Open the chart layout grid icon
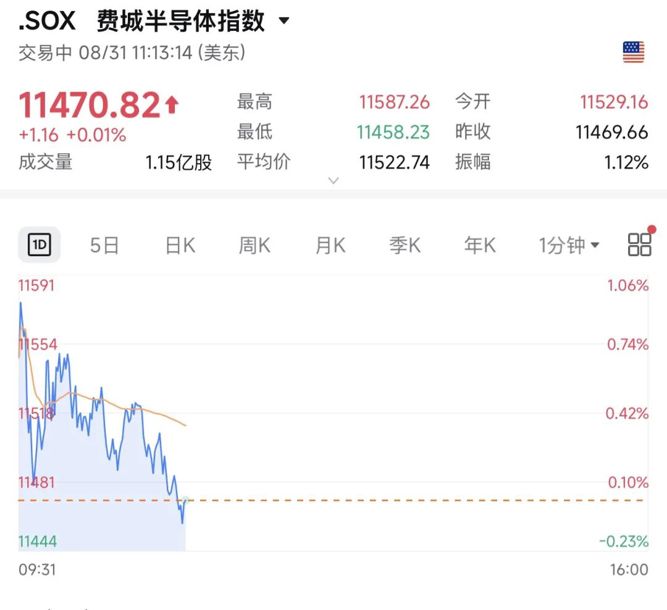Image resolution: width=667 pixels, height=610 pixels. tap(640, 245)
